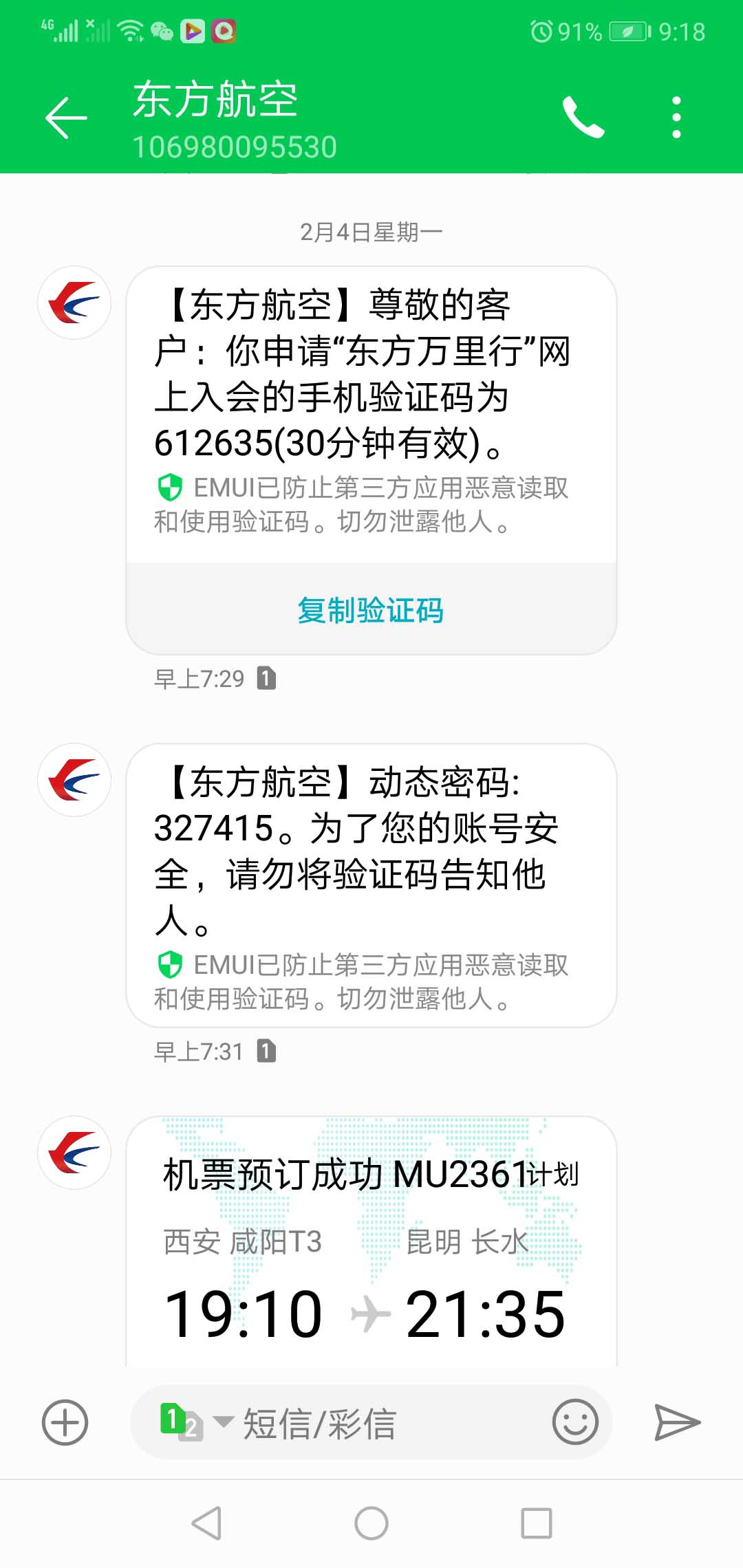This screenshot has height=1568, width=743.
Task: Tap the send arrow icon
Action: pos(677,1422)
